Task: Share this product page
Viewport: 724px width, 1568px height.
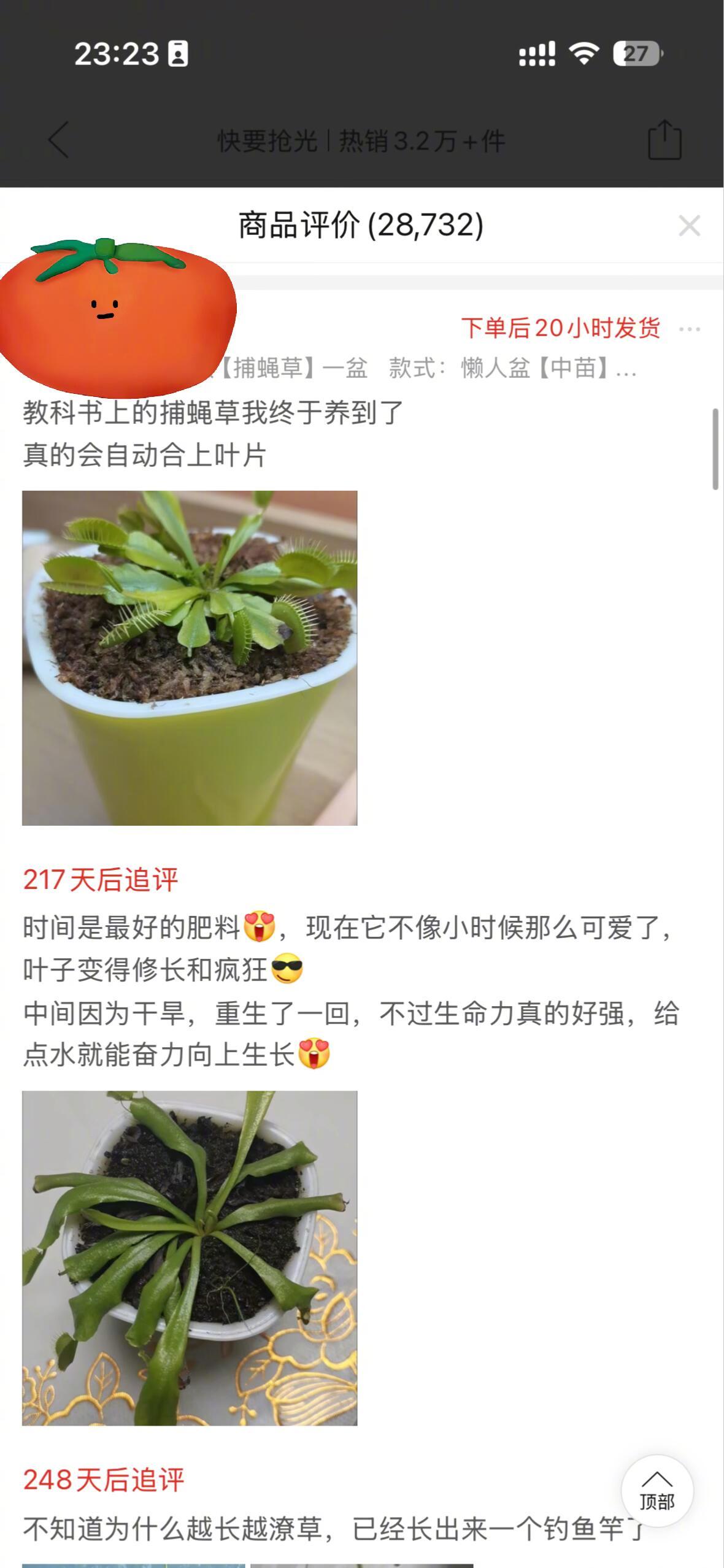Action: point(665,140)
